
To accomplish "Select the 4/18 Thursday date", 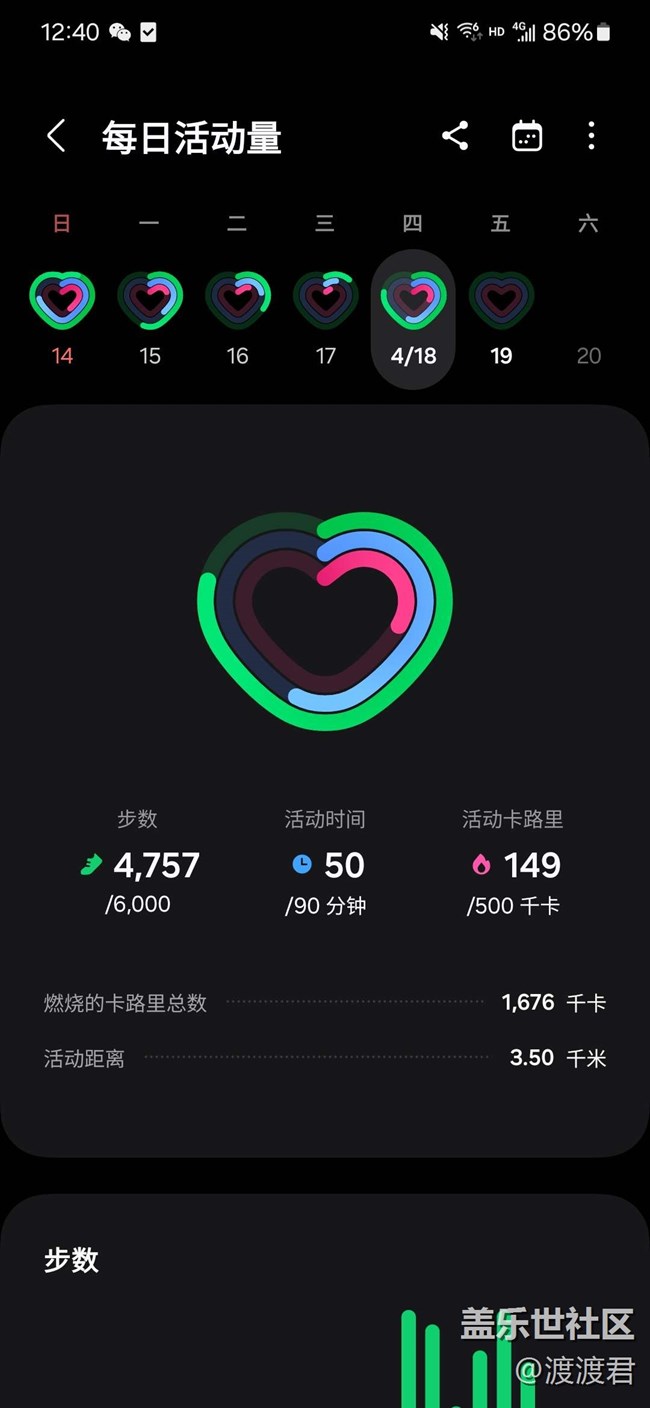I will coord(413,319).
